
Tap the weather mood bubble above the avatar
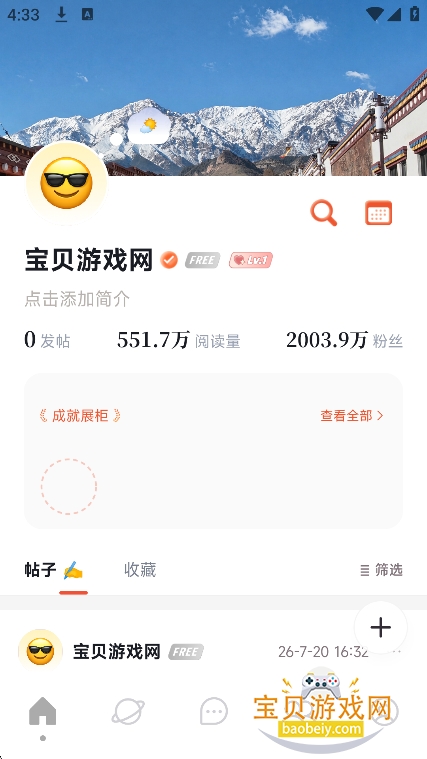[148, 127]
